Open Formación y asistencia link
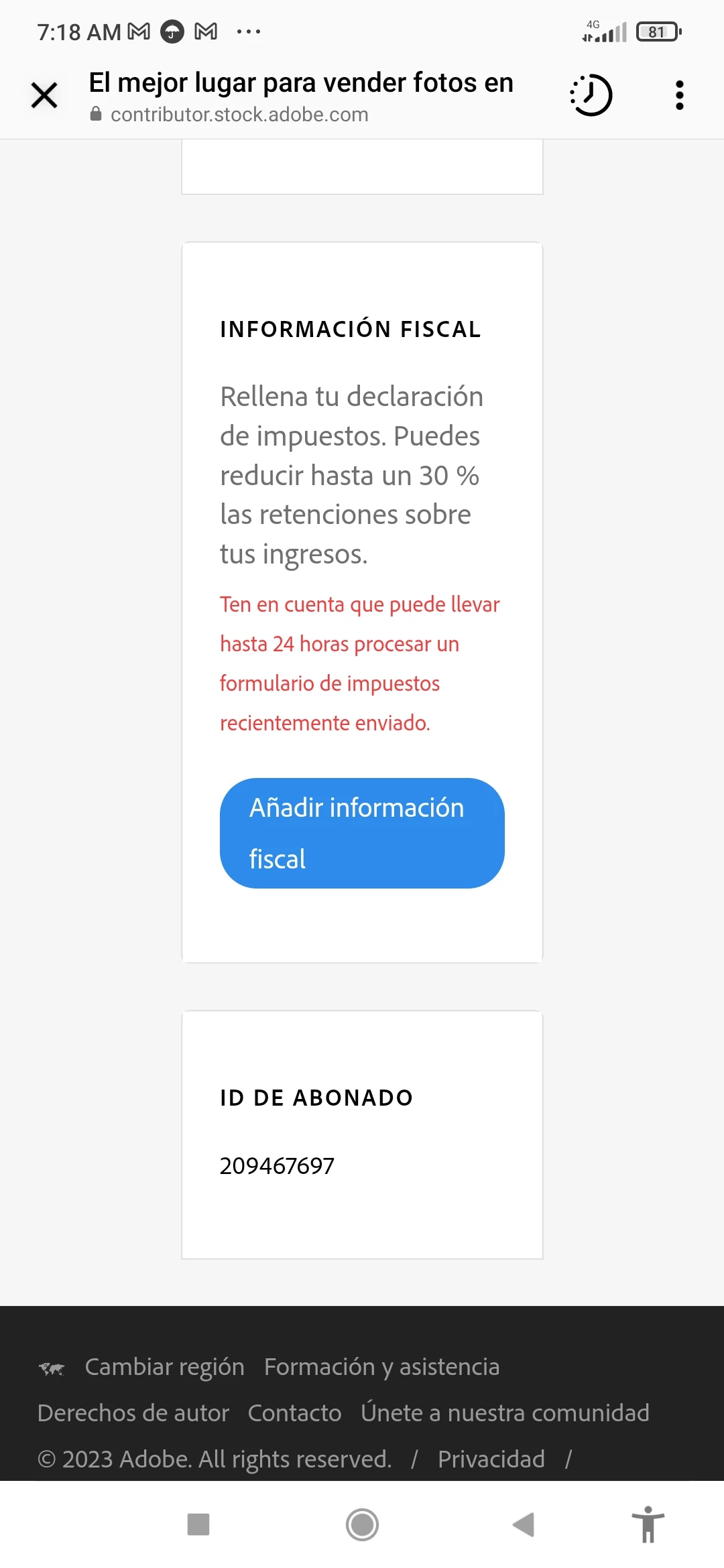 (381, 1366)
